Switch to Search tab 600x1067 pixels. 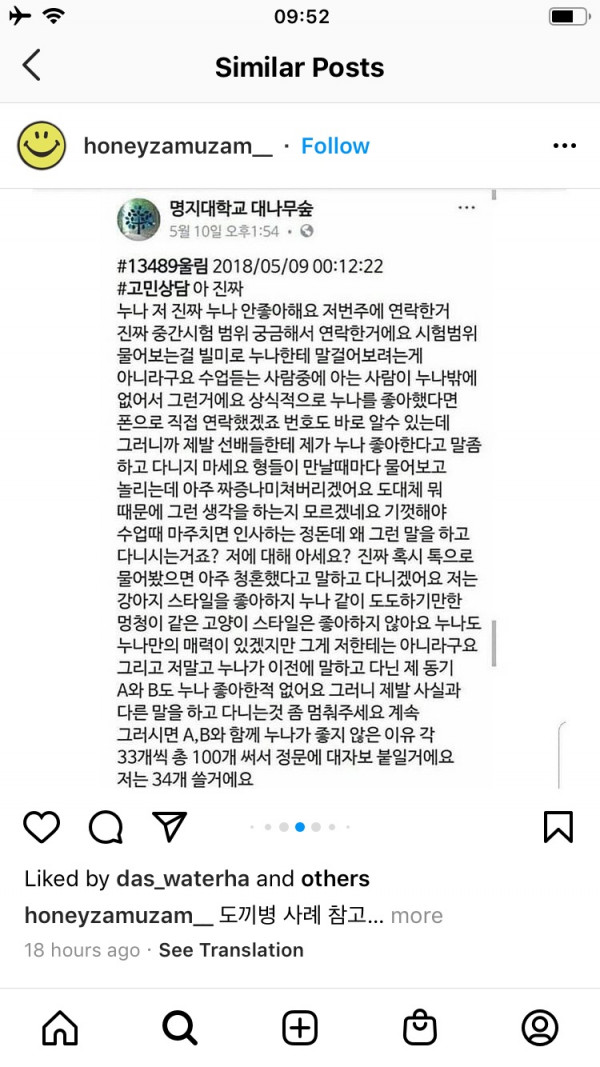point(180,1027)
